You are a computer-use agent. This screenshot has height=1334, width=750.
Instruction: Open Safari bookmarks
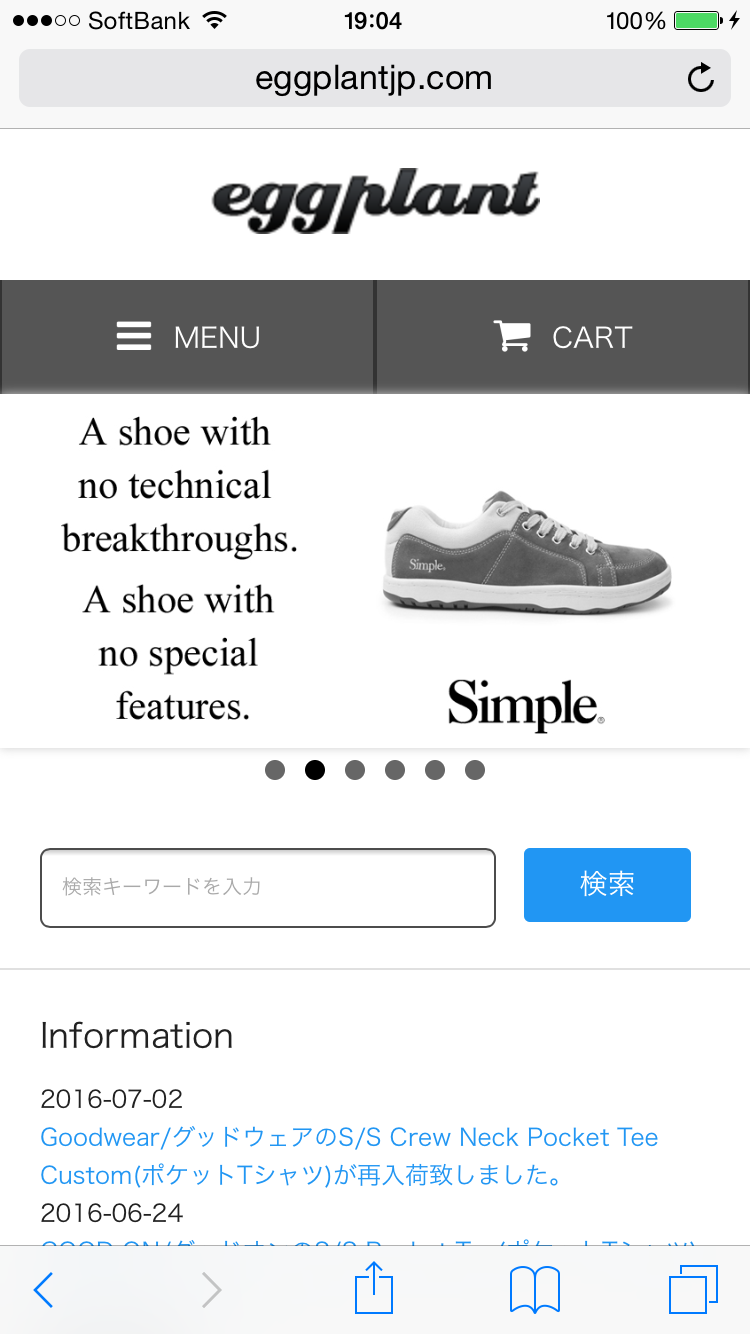tap(535, 1290)
